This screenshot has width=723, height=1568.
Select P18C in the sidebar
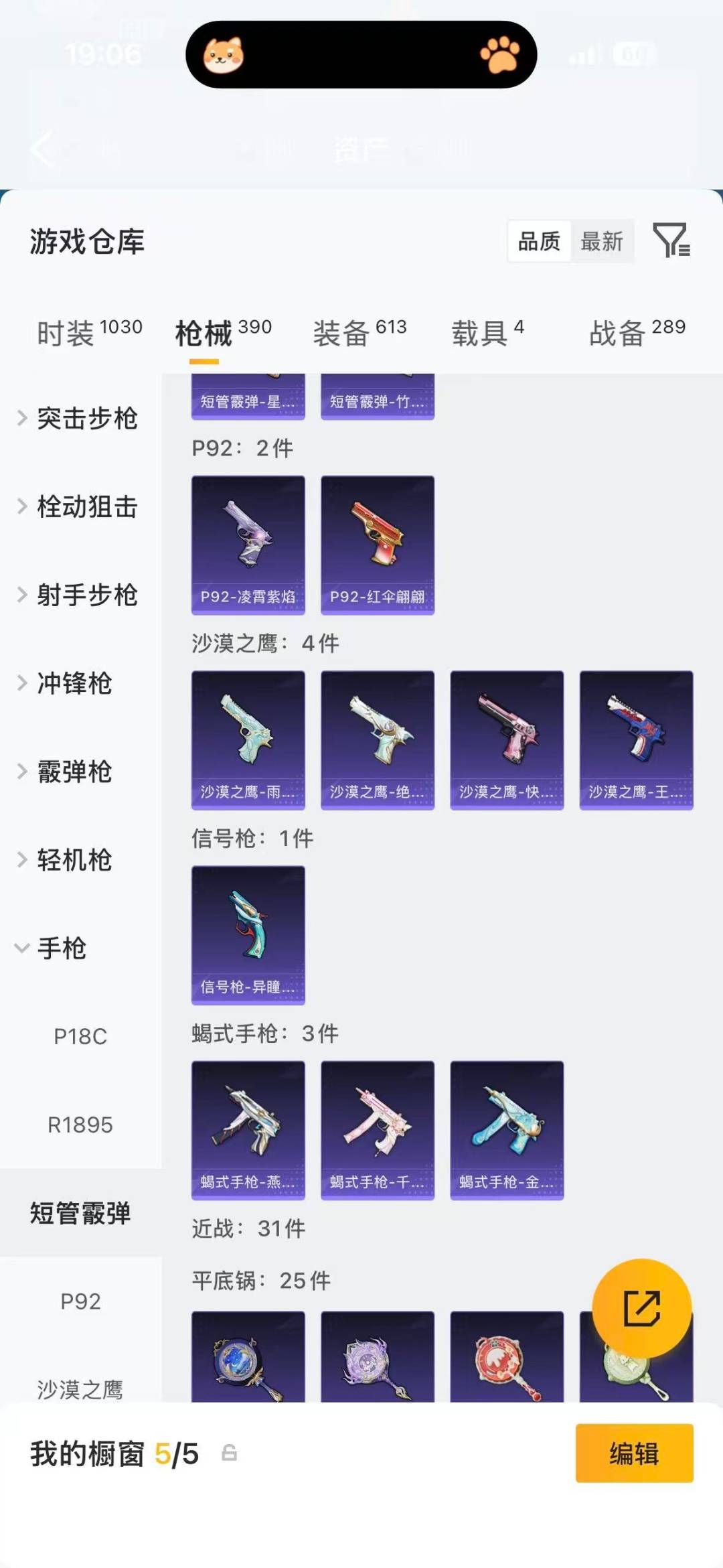[x=80, y=1036]
